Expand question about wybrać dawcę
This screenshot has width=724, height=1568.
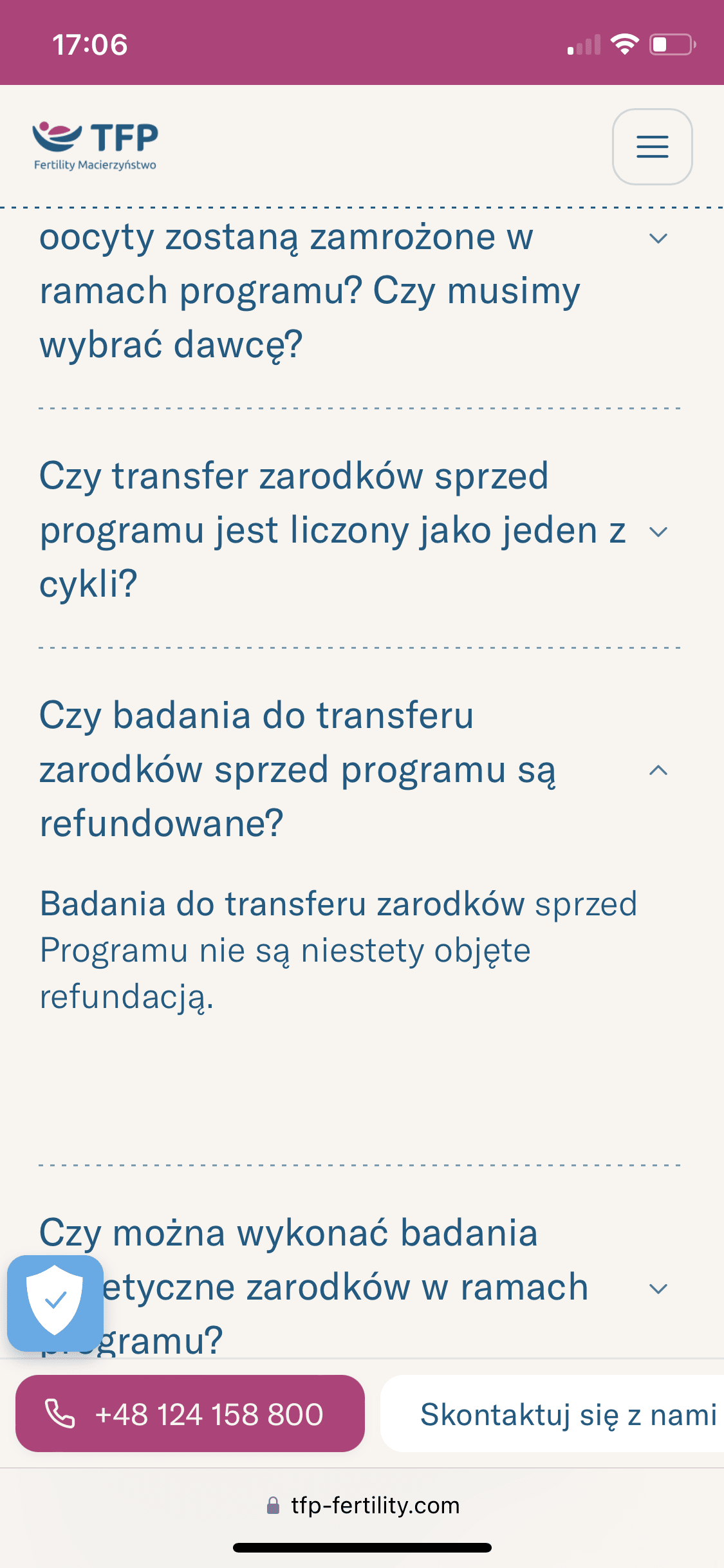pyautogui.click(x=658, y=239)
